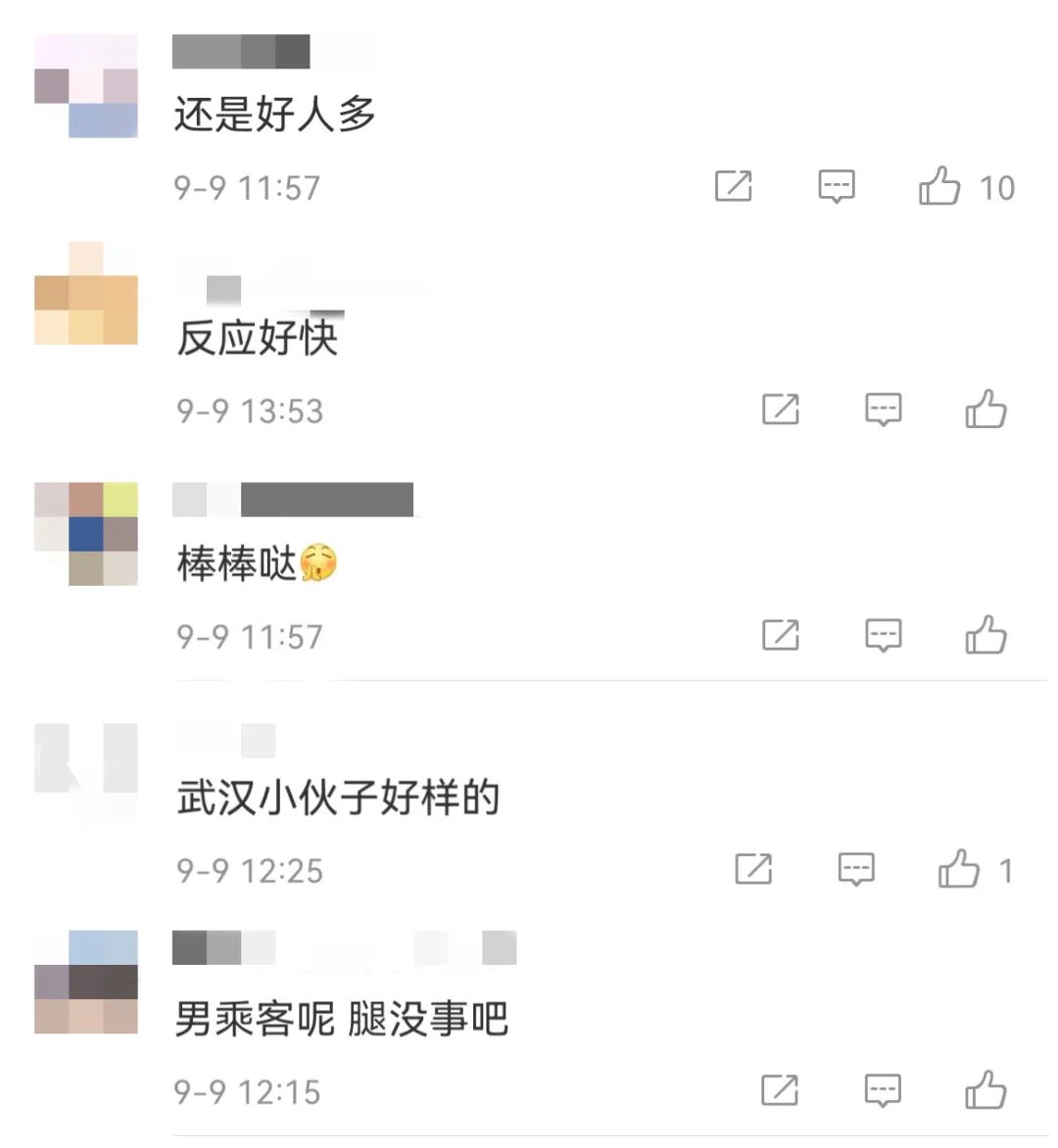Toggle like on the "棒棒哒" comment
Image resolution: width=1058 pixels, height=1148 pixels.
click(986, 635)
